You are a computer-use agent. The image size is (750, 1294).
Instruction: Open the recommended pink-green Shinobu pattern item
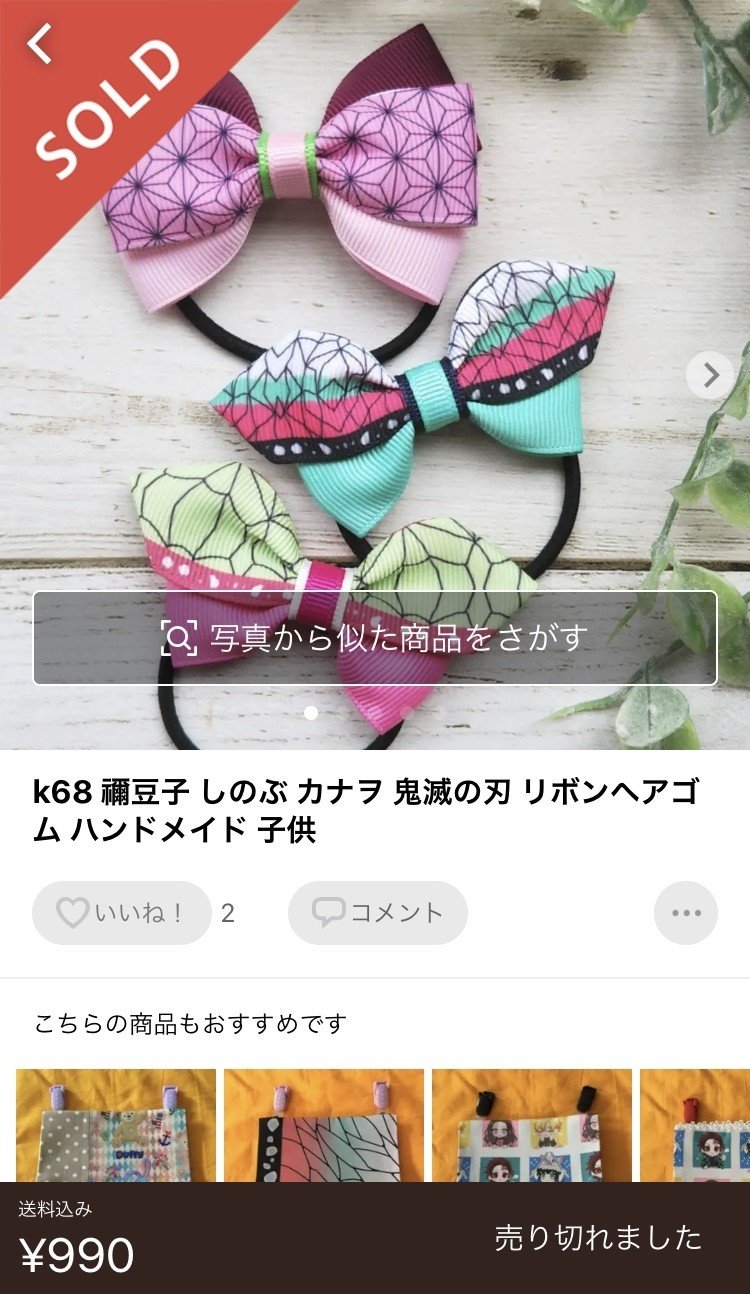pyautogui.click(x=324, y=1125)
